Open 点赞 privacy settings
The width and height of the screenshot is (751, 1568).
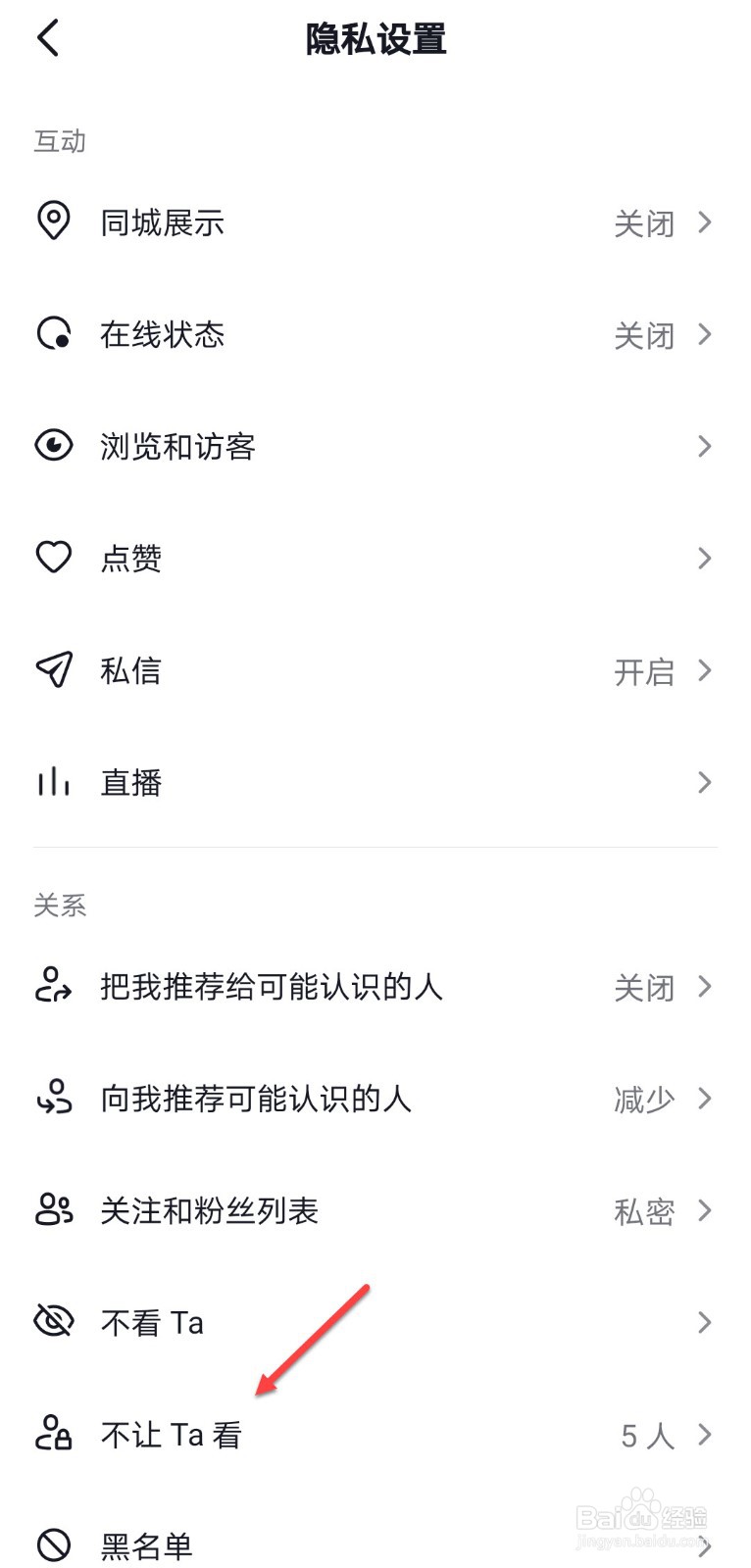[x=375, y=558]
